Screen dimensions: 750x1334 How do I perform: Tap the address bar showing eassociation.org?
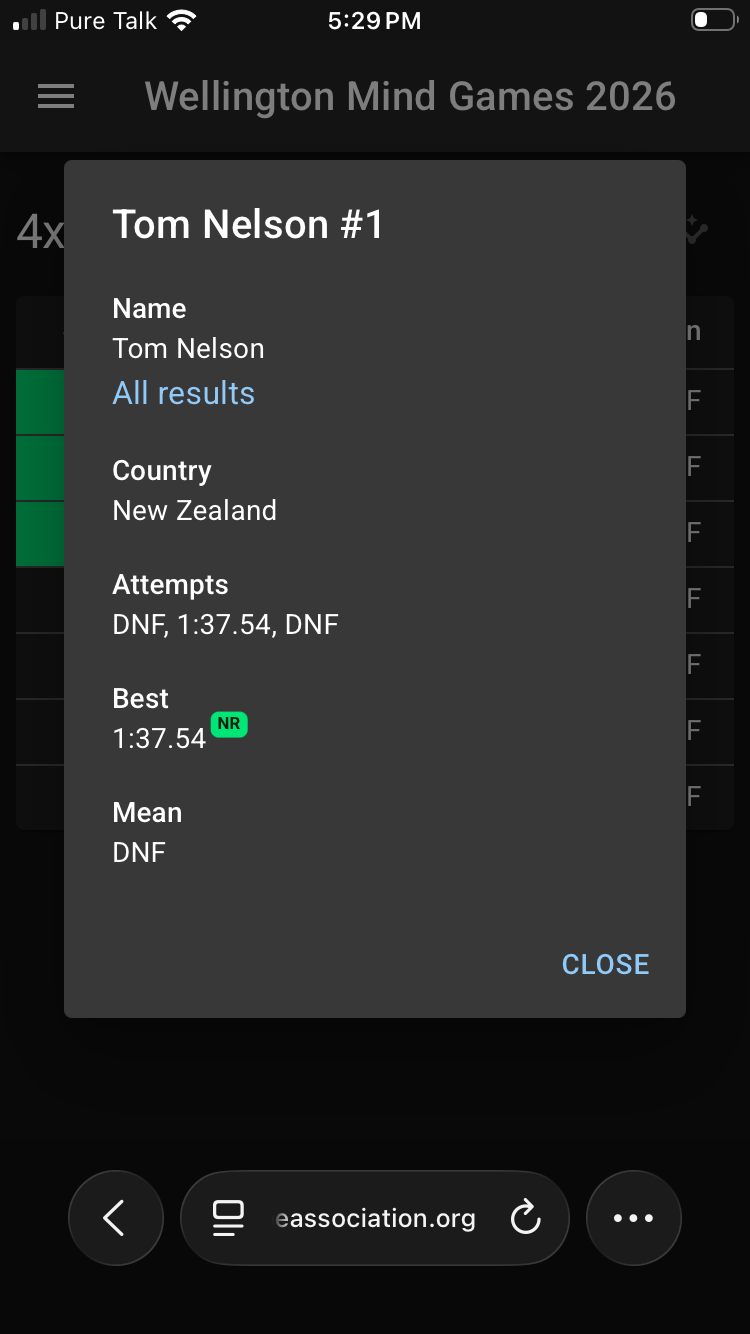374,1218
